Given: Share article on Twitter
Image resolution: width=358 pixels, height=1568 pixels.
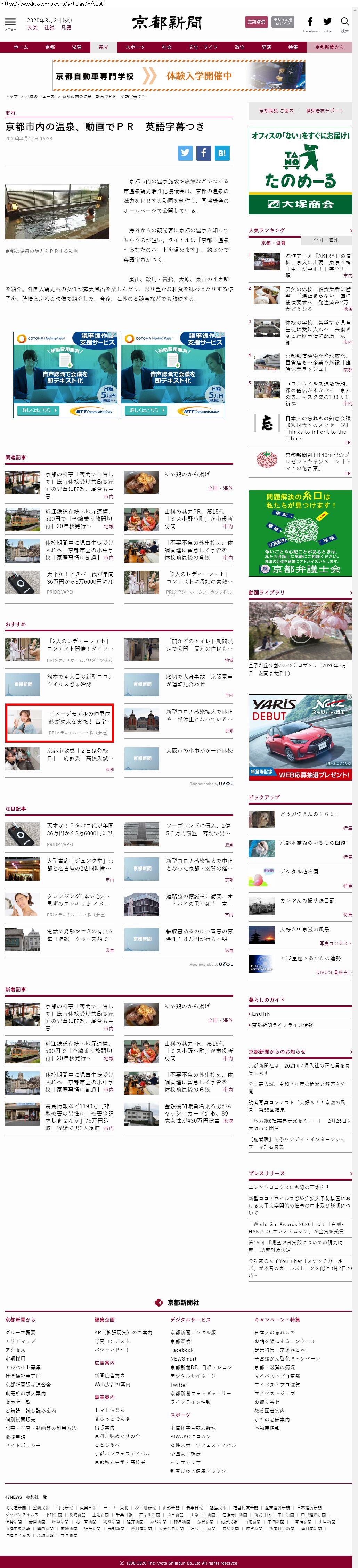Looking at the screenshot, I should [186, 153].
